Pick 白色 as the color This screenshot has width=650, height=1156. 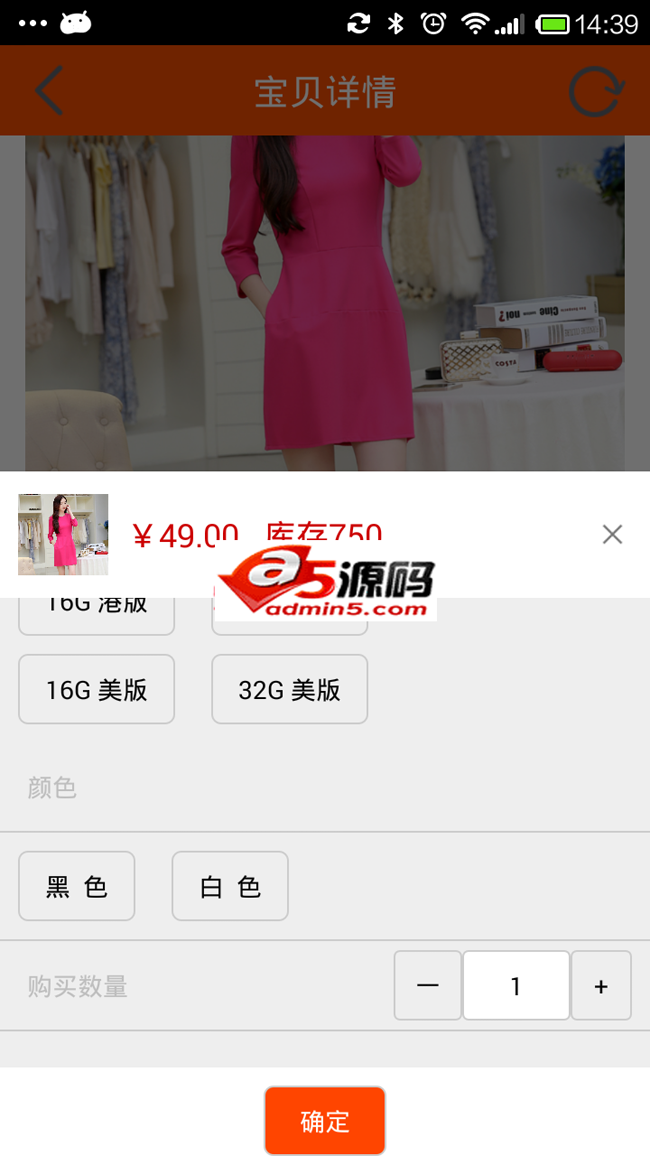[230, 886]
